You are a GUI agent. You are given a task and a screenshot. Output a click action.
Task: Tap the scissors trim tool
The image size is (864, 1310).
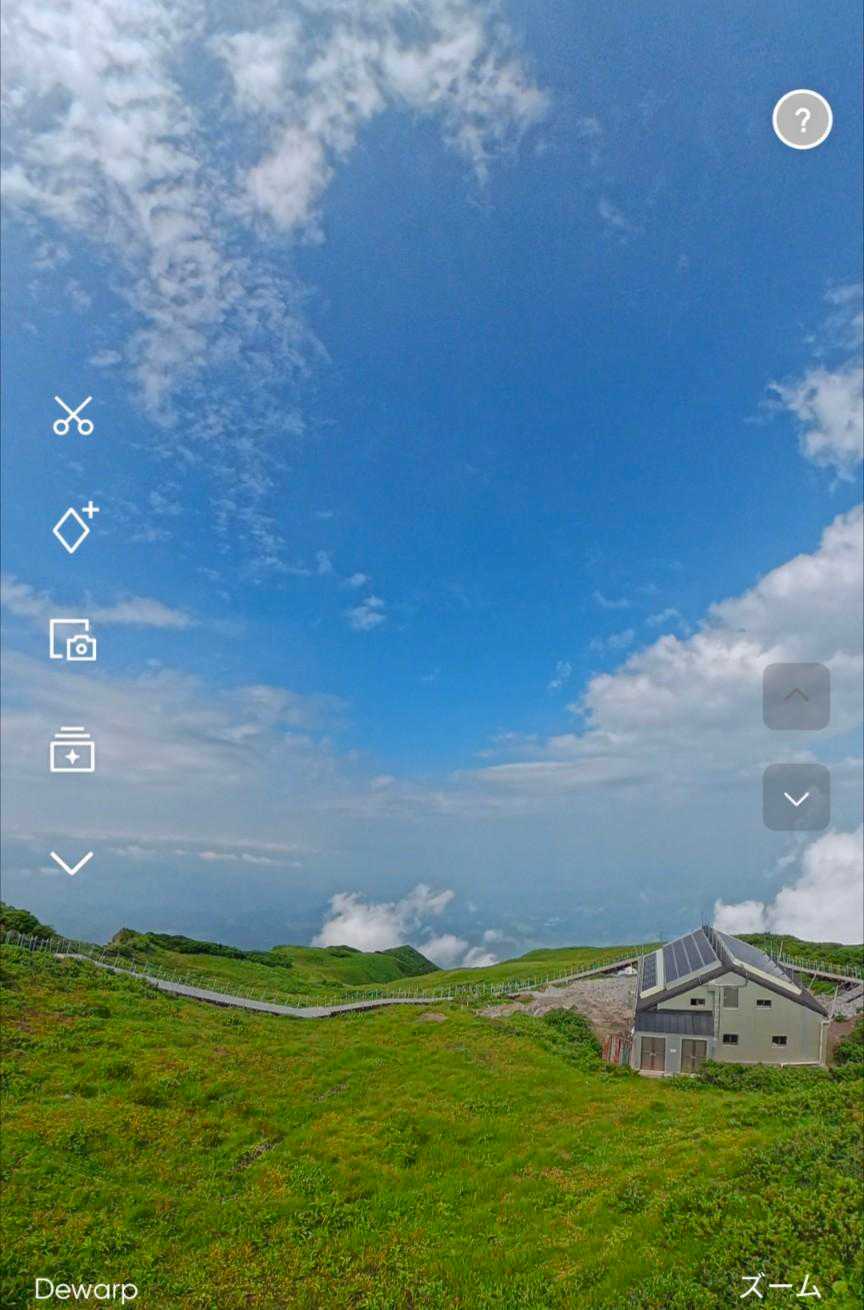click(73, 415)
